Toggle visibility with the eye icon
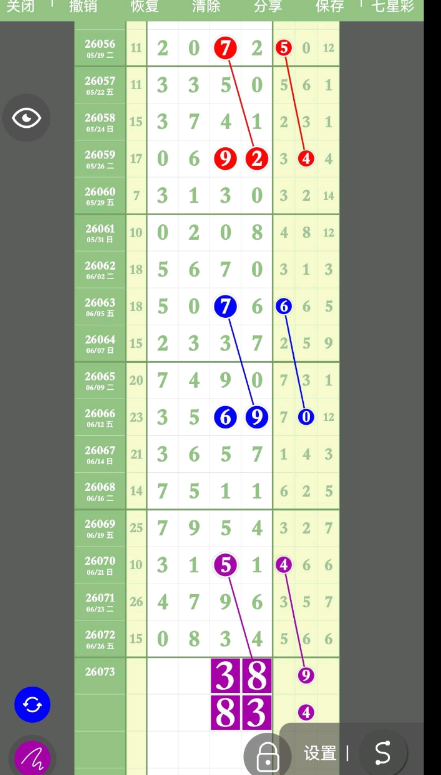 27,118
